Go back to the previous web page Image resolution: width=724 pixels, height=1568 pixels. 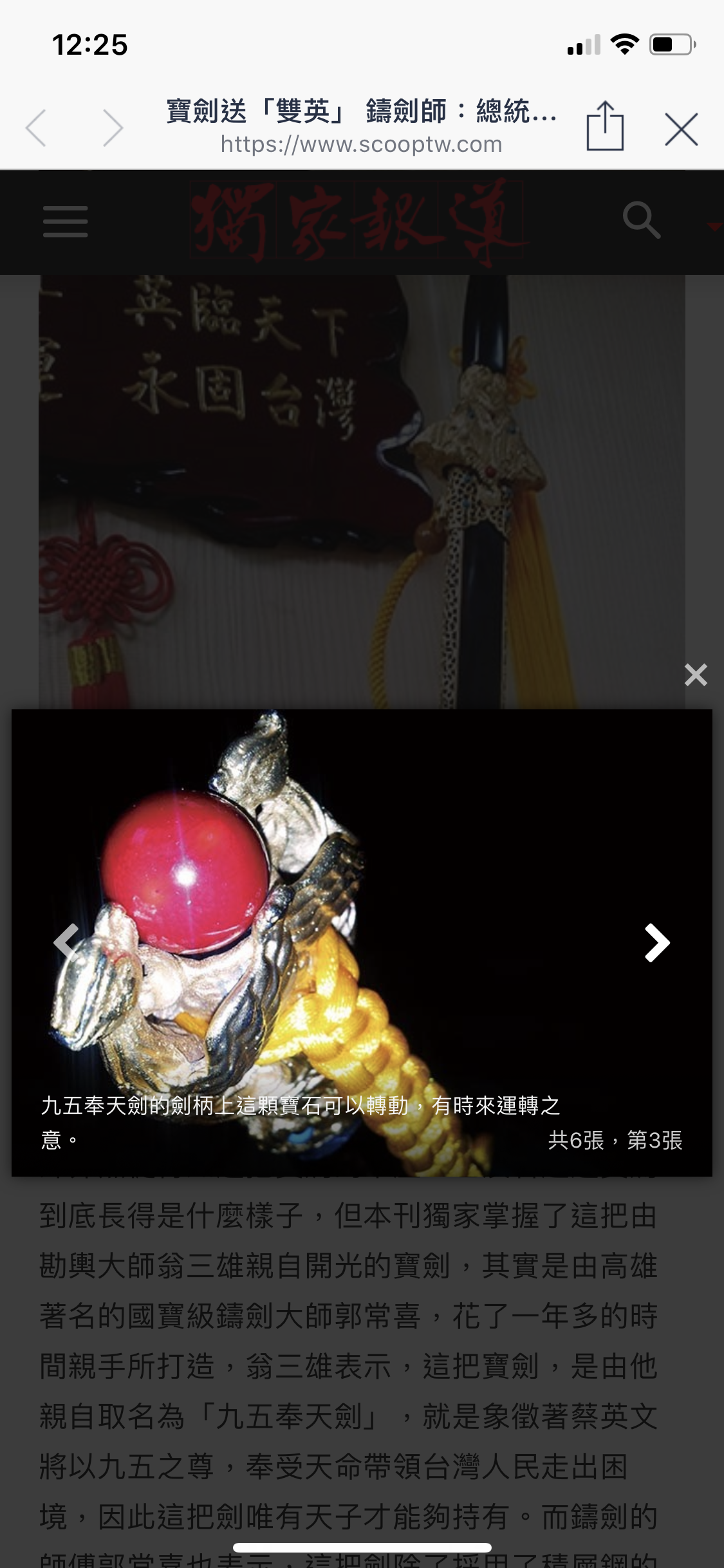point(37,128)
